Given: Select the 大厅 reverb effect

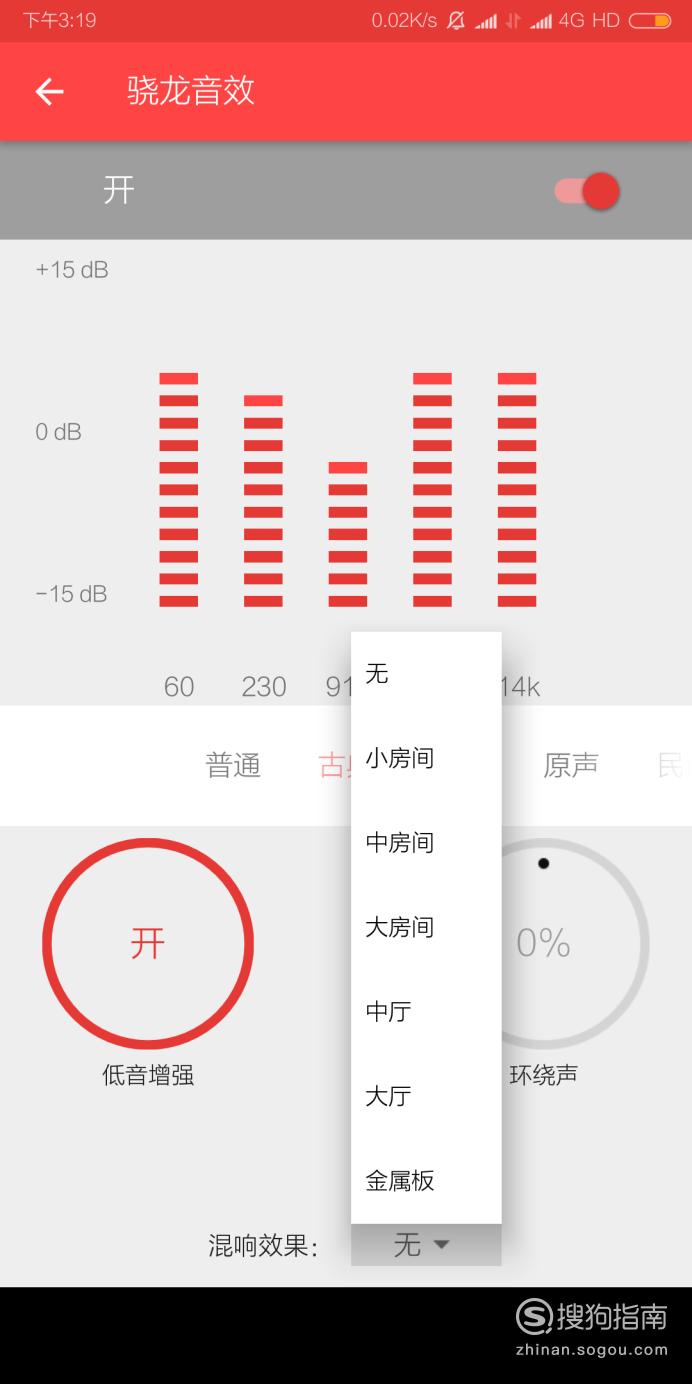Looking at the screenshot, I should coord(426,1096).
